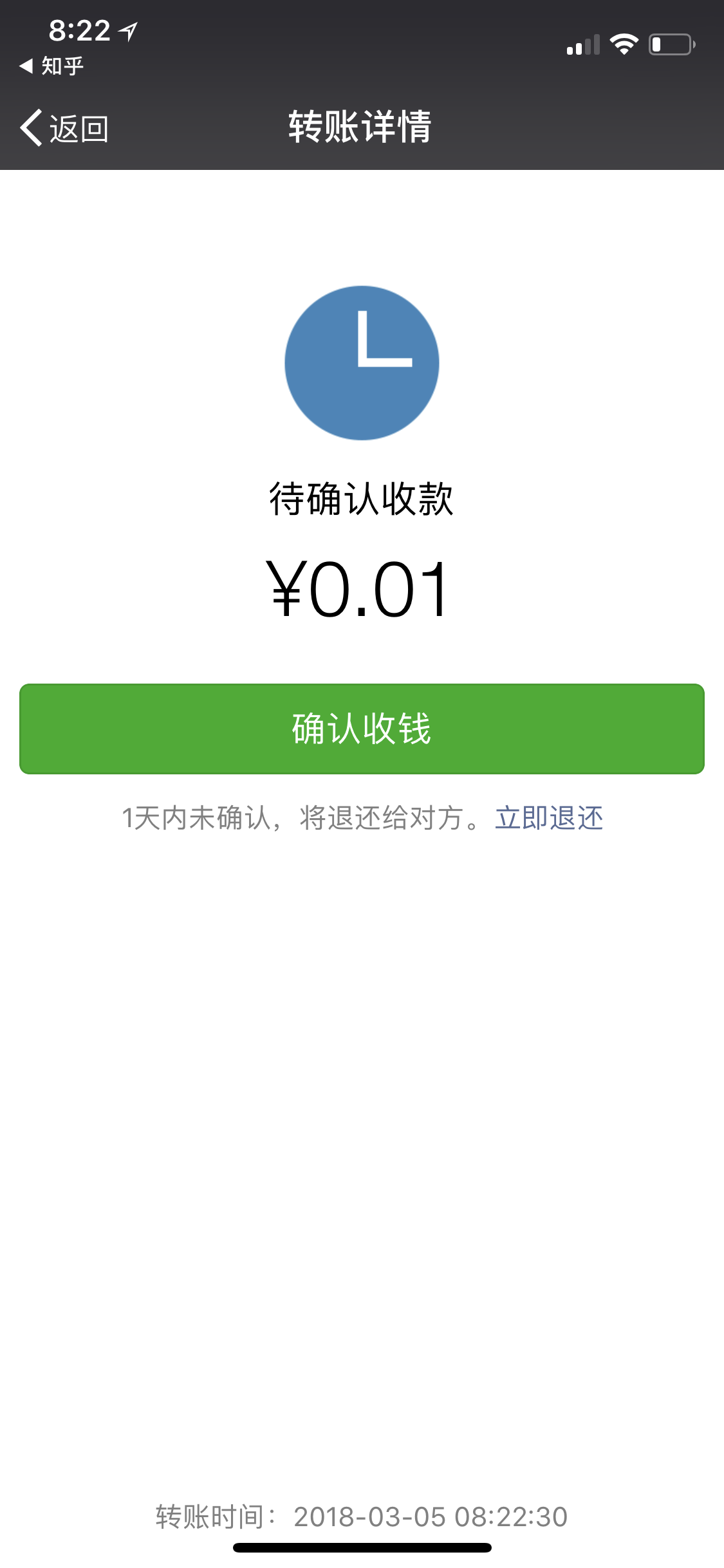Tap the Wi-Fi icon in the status bar

tap(625, 44)
